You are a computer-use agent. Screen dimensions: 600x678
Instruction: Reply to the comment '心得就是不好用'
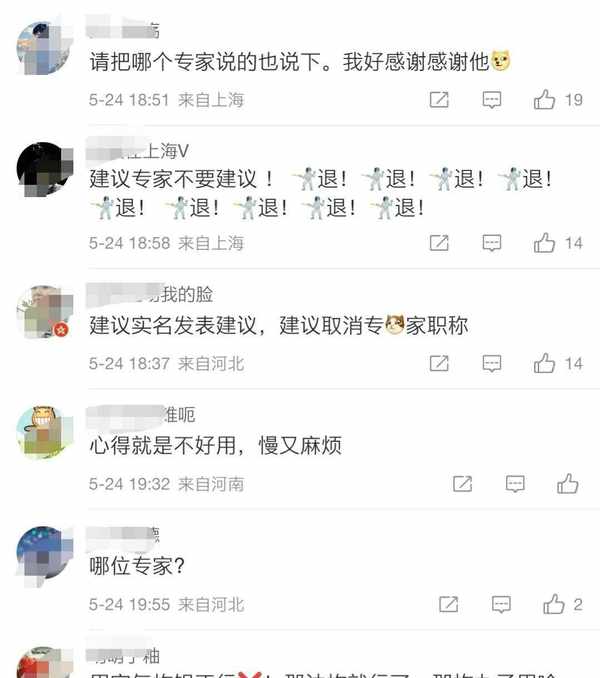tap(515, 484)
